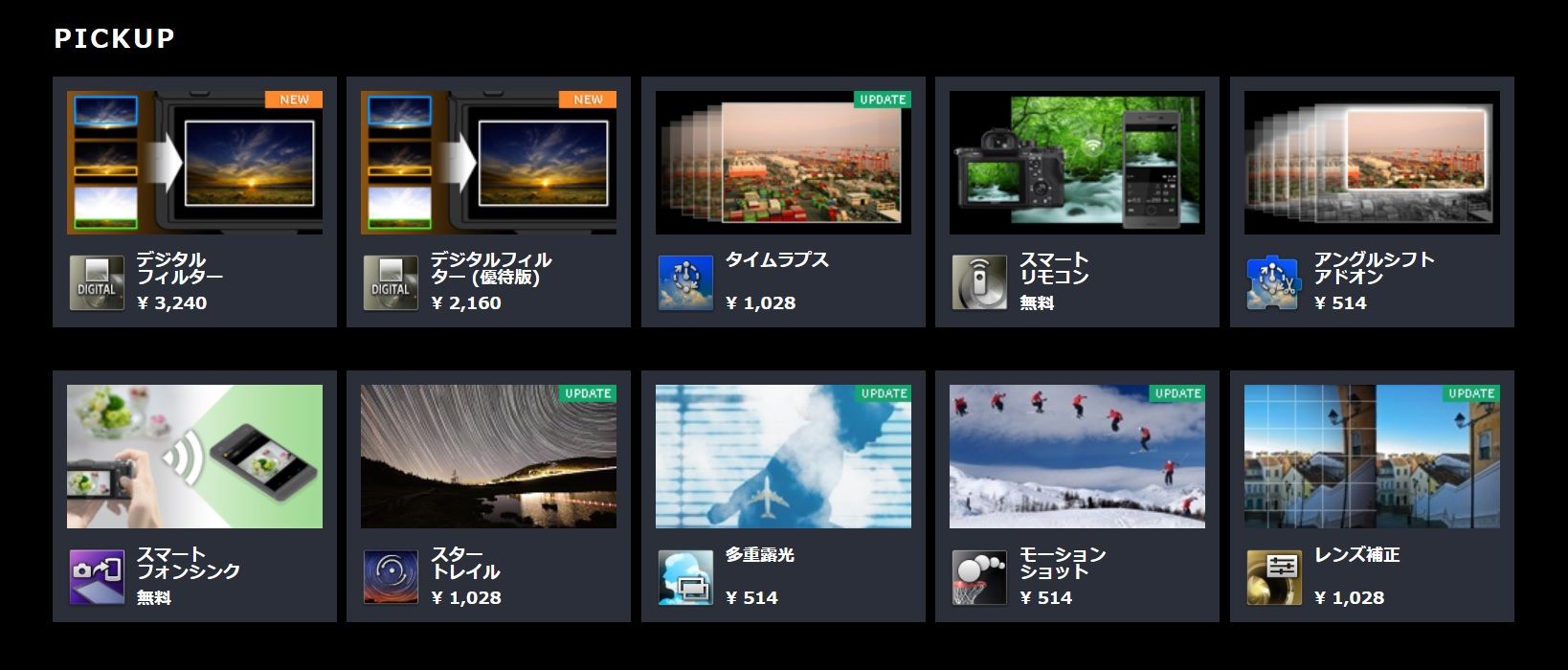View the アングルシフトアドオン card
The width and height of the screenshot is (1568, 670).
pyautogui.click(x=1372, y=202)
